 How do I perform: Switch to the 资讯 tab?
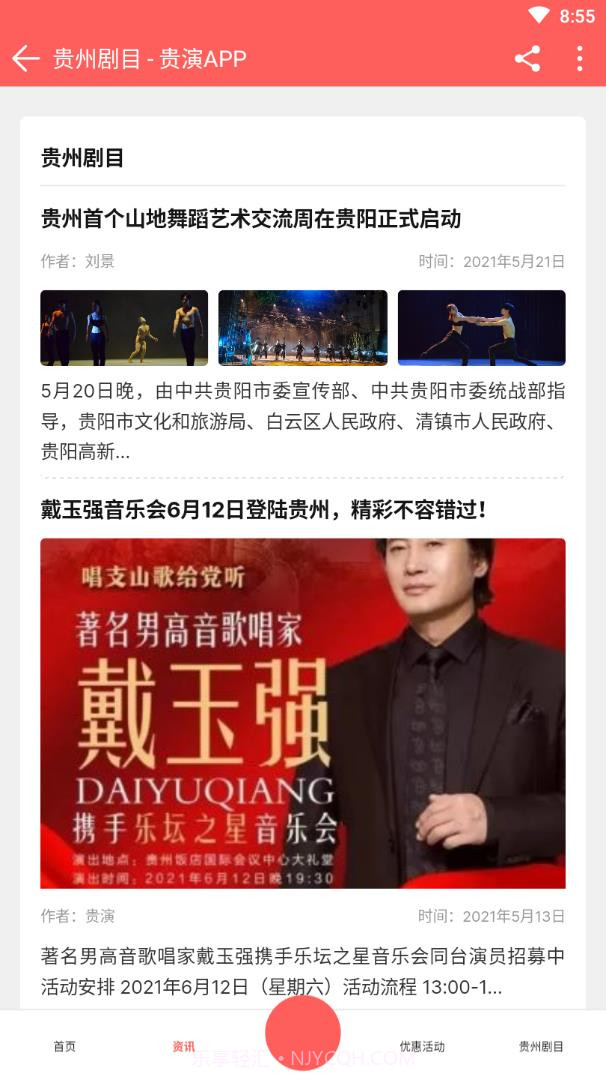[x=183, y=1046]
